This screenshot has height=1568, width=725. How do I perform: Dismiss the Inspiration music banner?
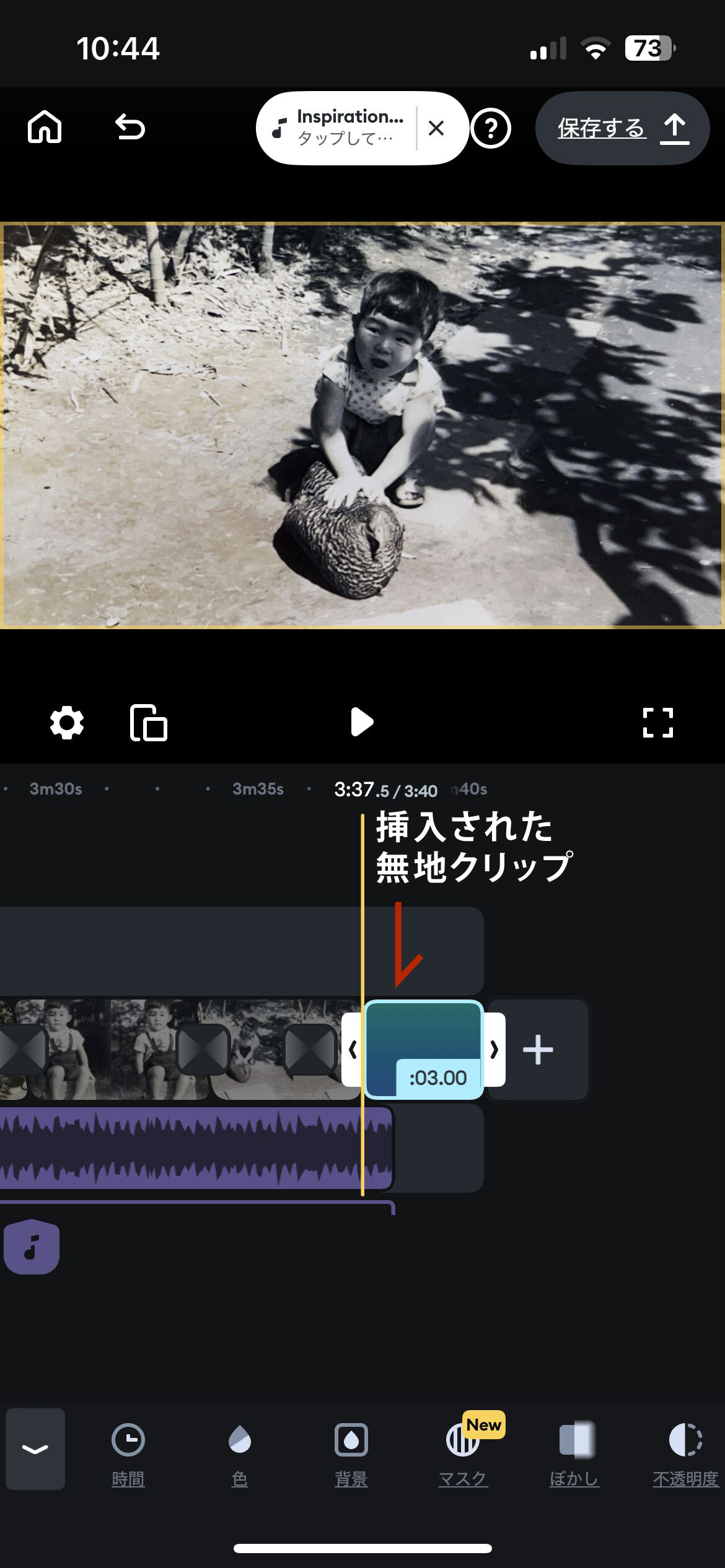pyautogui.click(x=436, y=128)
